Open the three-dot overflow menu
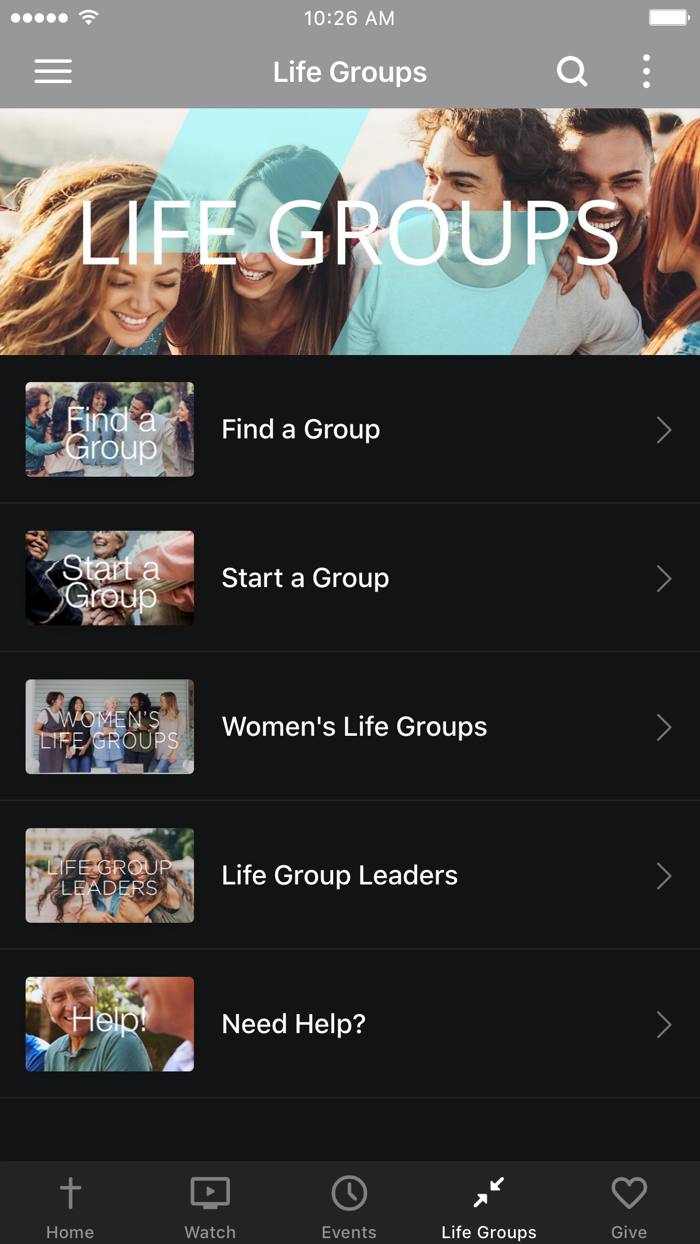 click(646, 71)
